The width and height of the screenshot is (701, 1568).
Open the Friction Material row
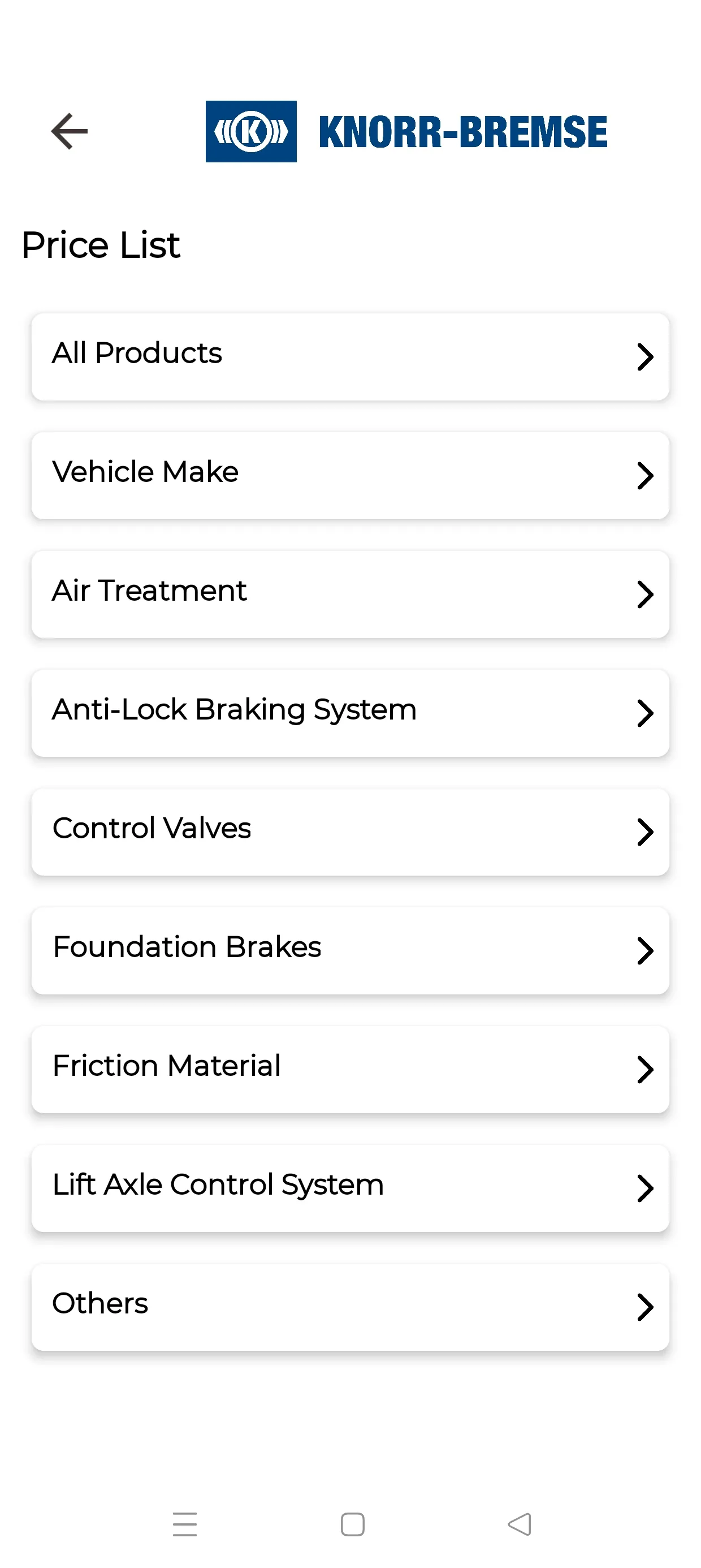click(350, 1069)
